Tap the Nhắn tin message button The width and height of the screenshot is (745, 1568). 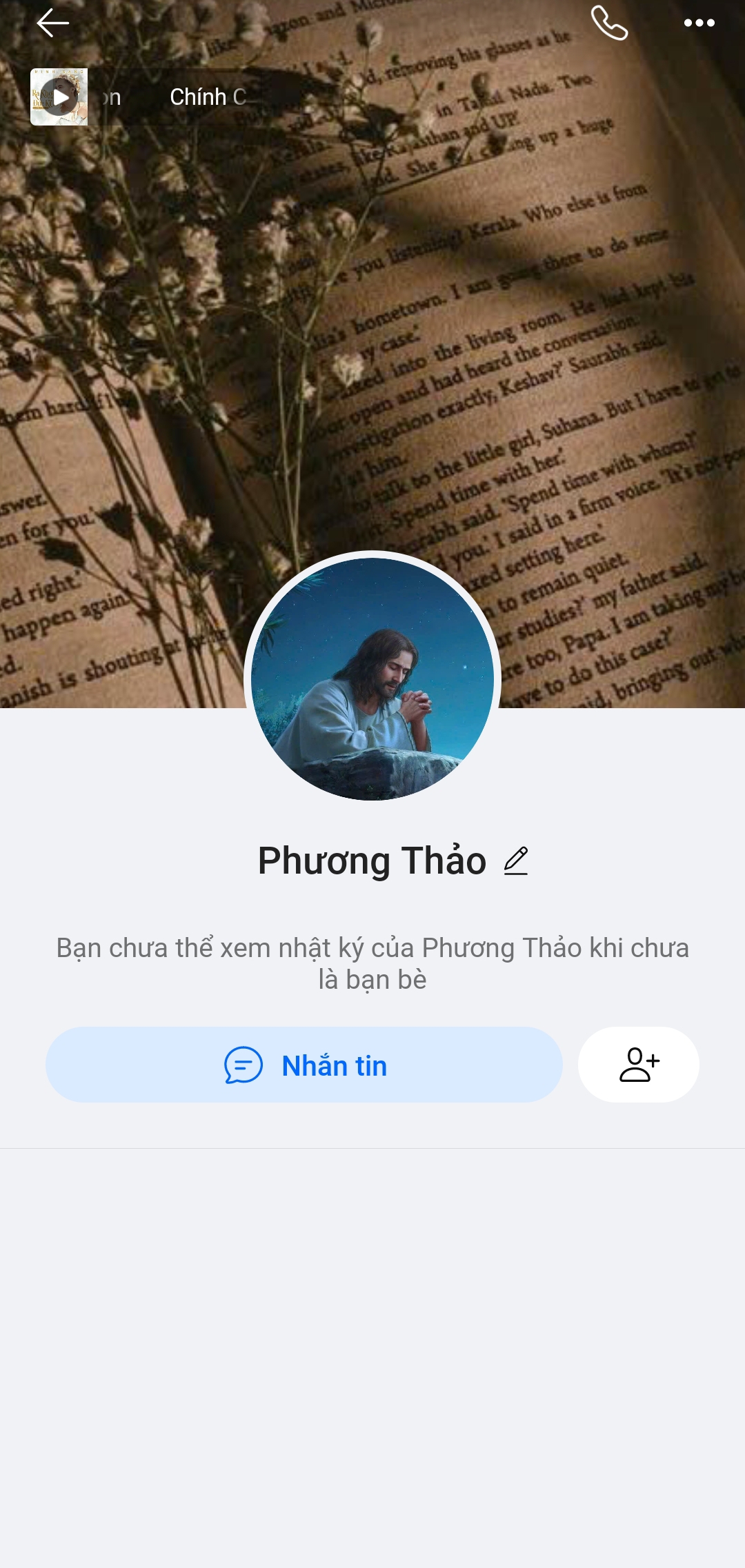click(304, 1065)
